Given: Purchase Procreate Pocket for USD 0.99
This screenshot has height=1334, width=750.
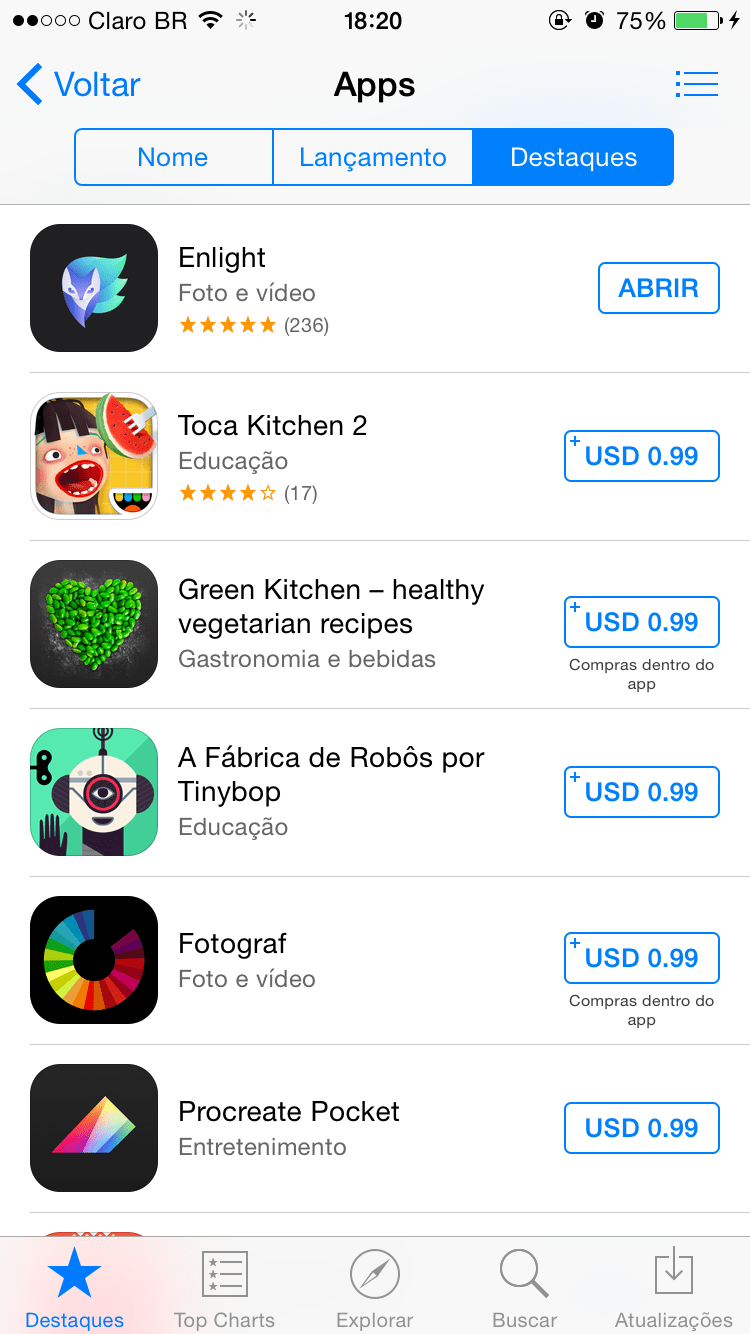Looking at the screenshot, I should coord(641,1128).
